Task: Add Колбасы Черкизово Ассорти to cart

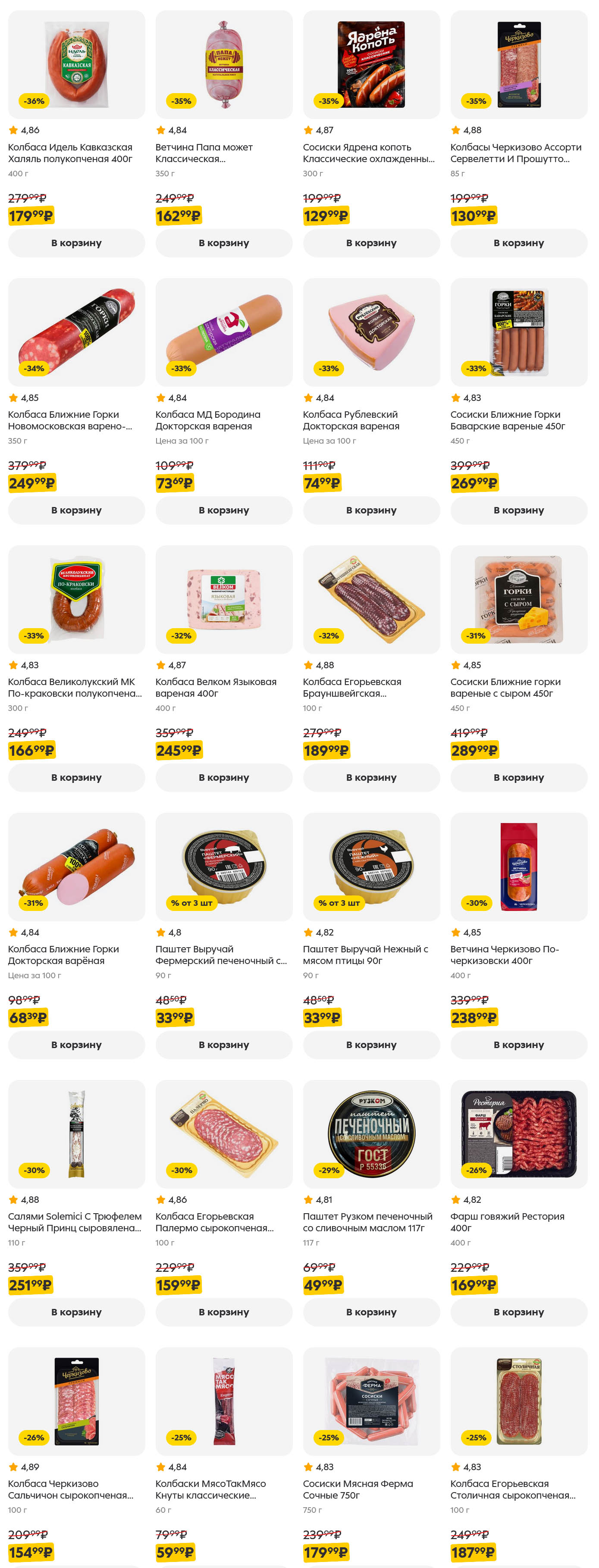Action: [518, 243]
